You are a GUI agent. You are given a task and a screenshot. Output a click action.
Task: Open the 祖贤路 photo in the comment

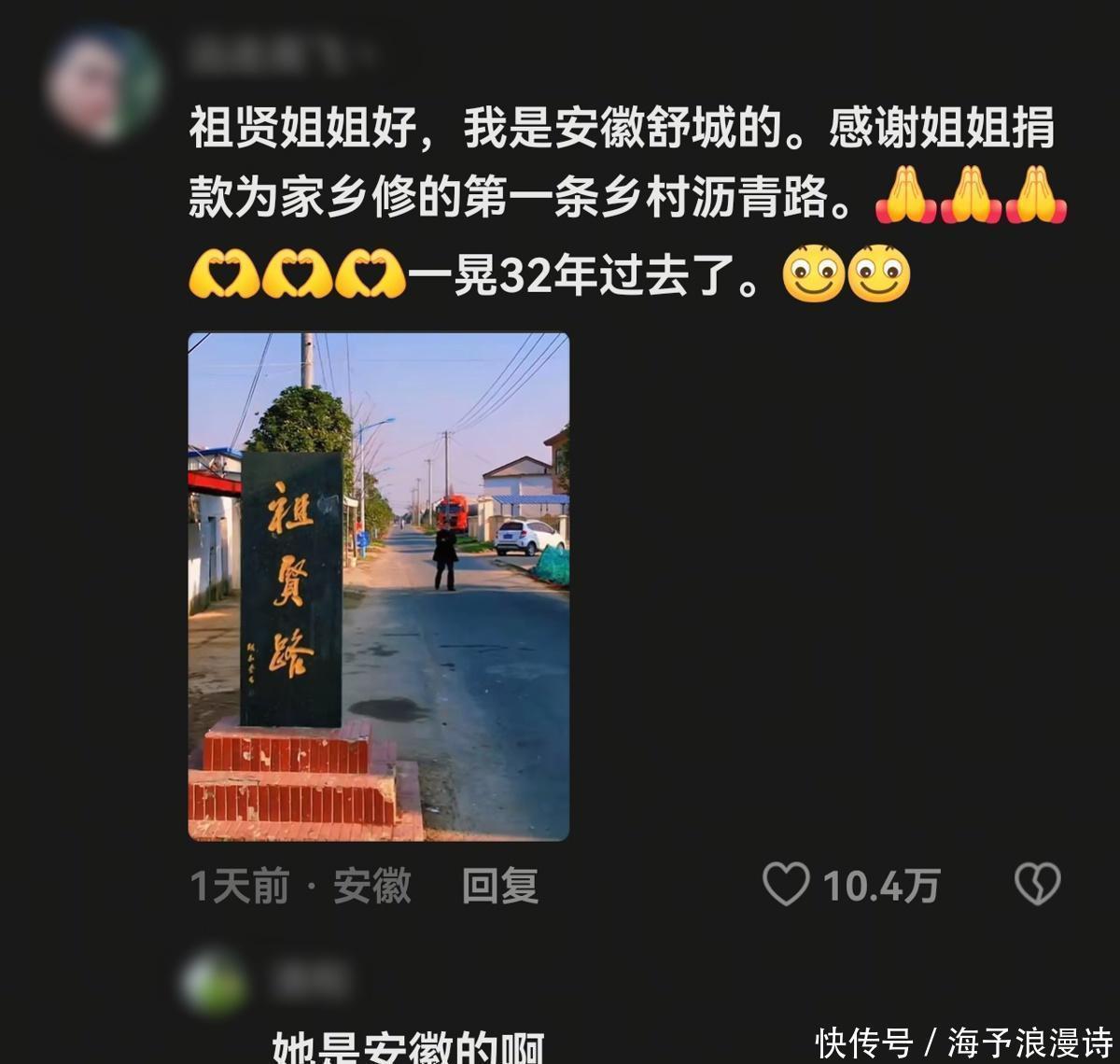[x=379, y=586]
